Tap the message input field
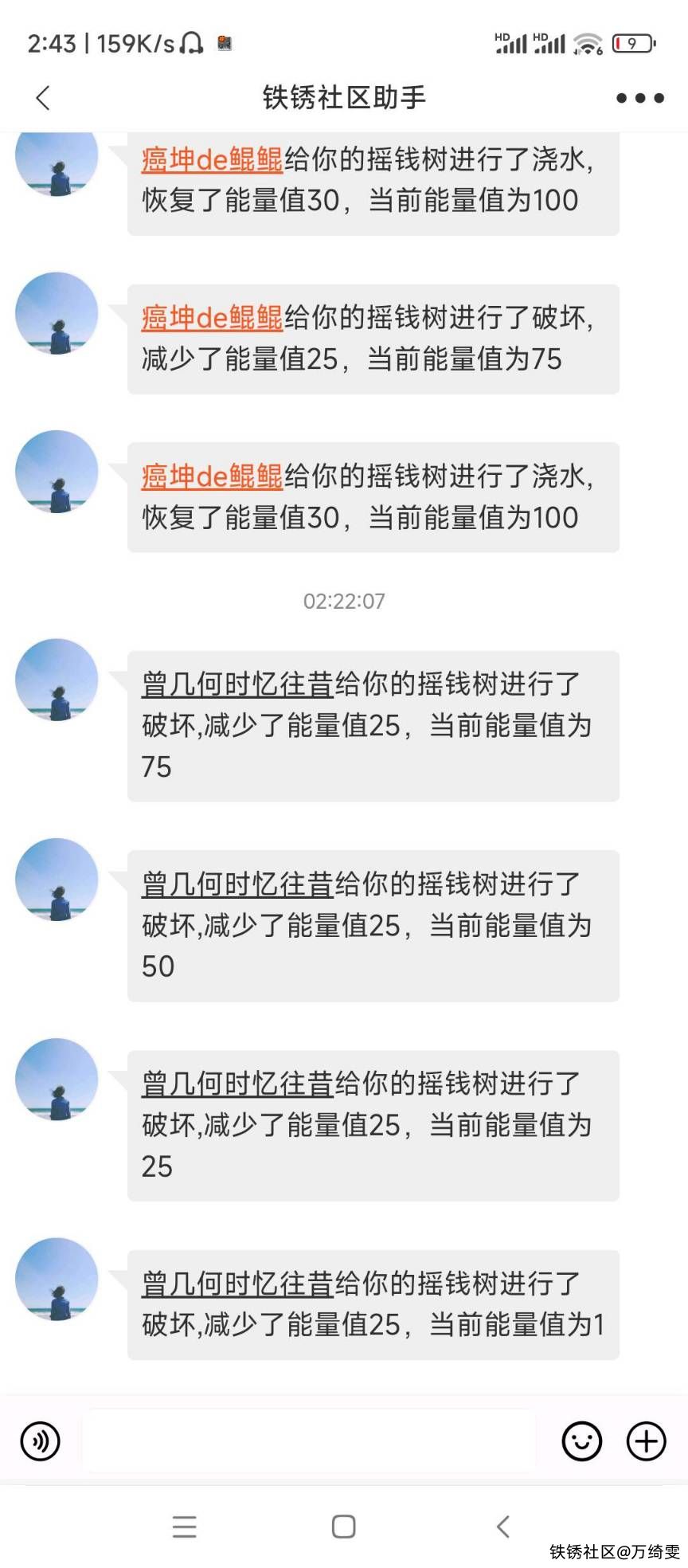 pos(309,1440)
